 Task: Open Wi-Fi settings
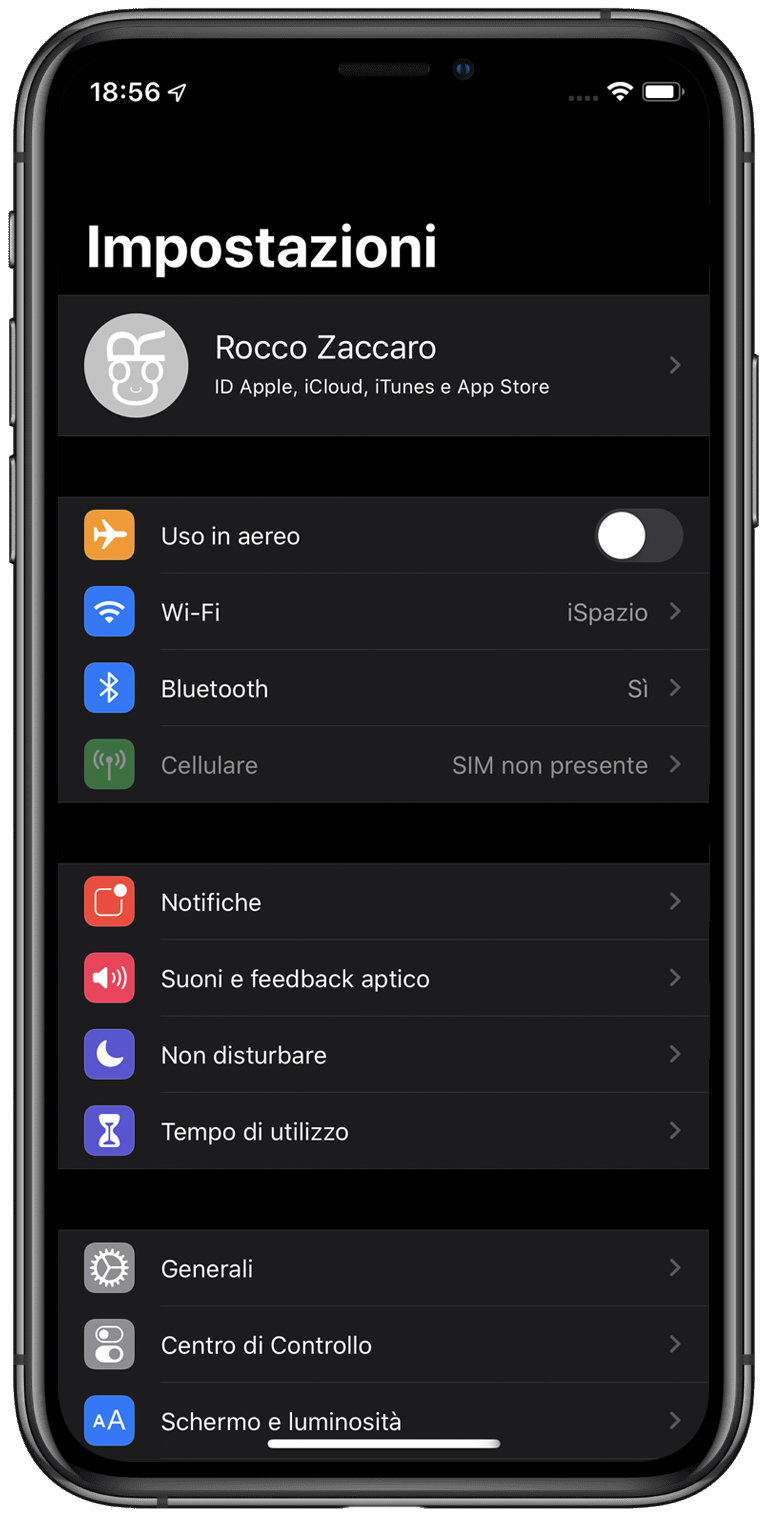pyautogui.click(x=383, y=612)
